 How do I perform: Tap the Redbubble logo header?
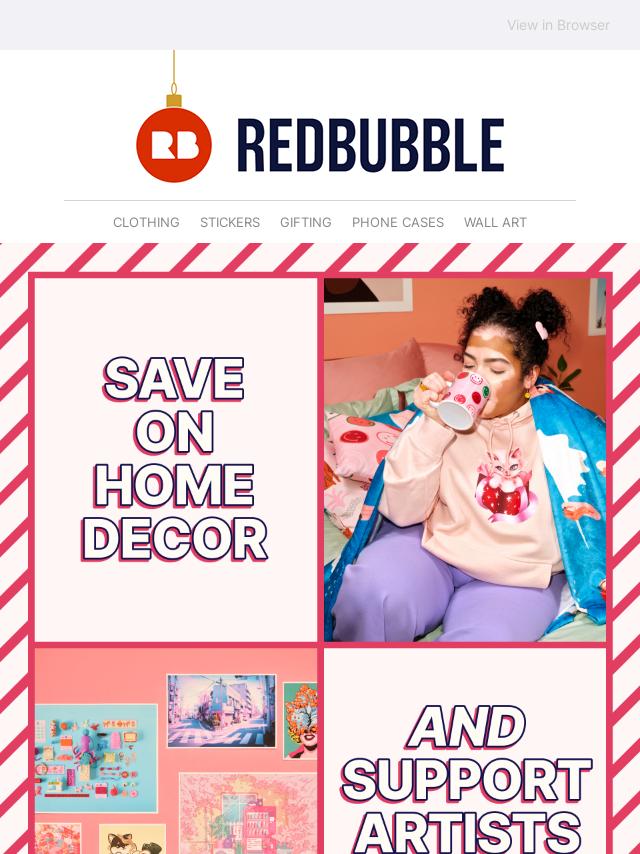tap(320, 145)
